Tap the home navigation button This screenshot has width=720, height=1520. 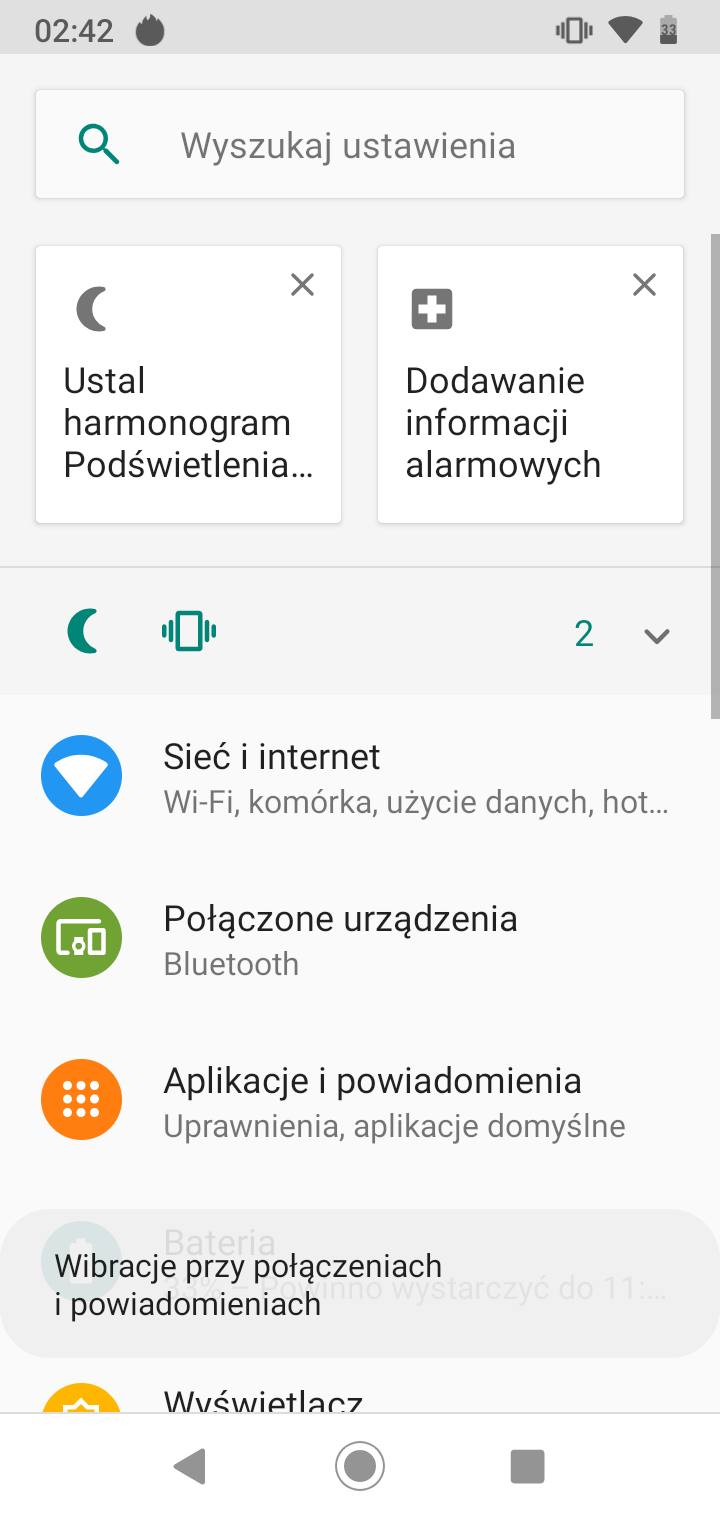(360, 1466)
